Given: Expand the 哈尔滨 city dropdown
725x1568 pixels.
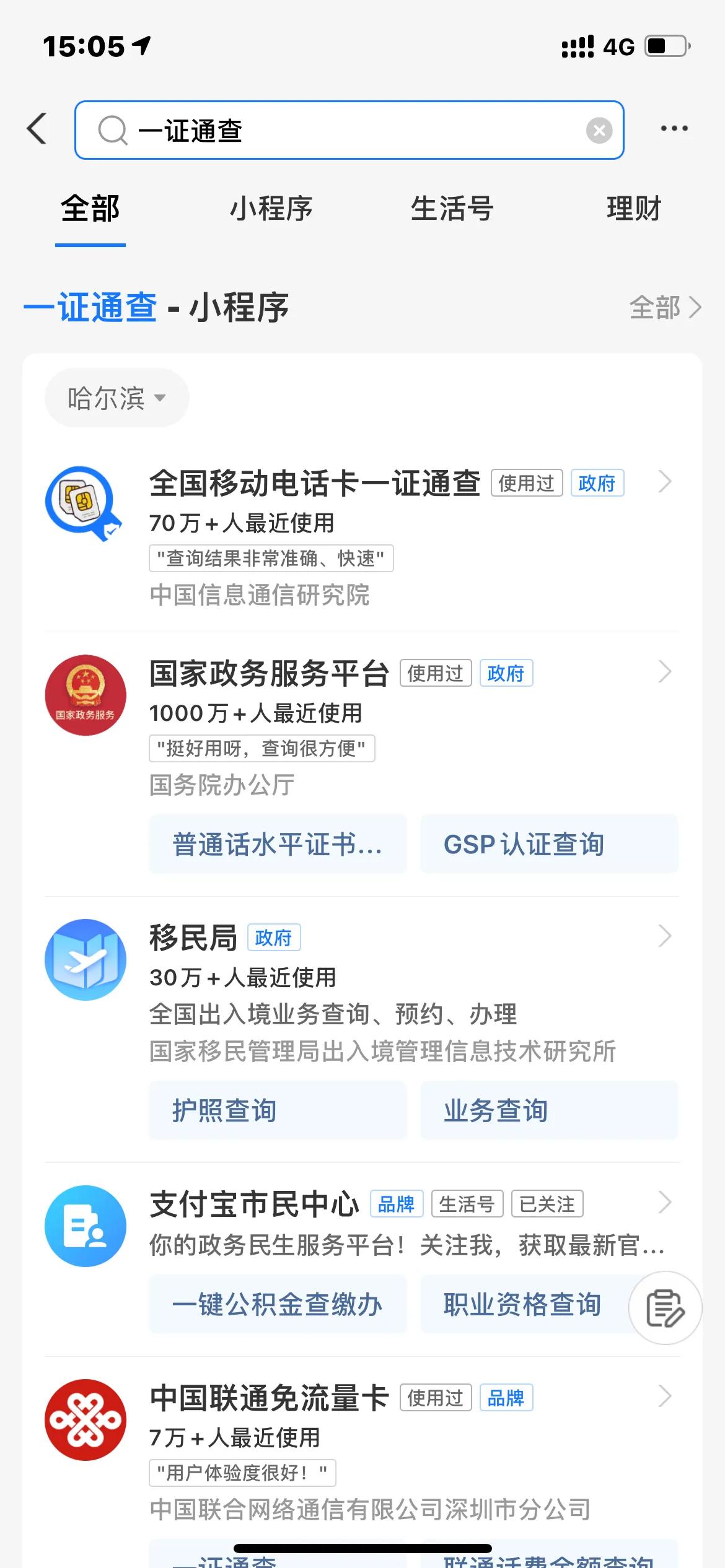Looking at the screenshot, I should 116,398.
